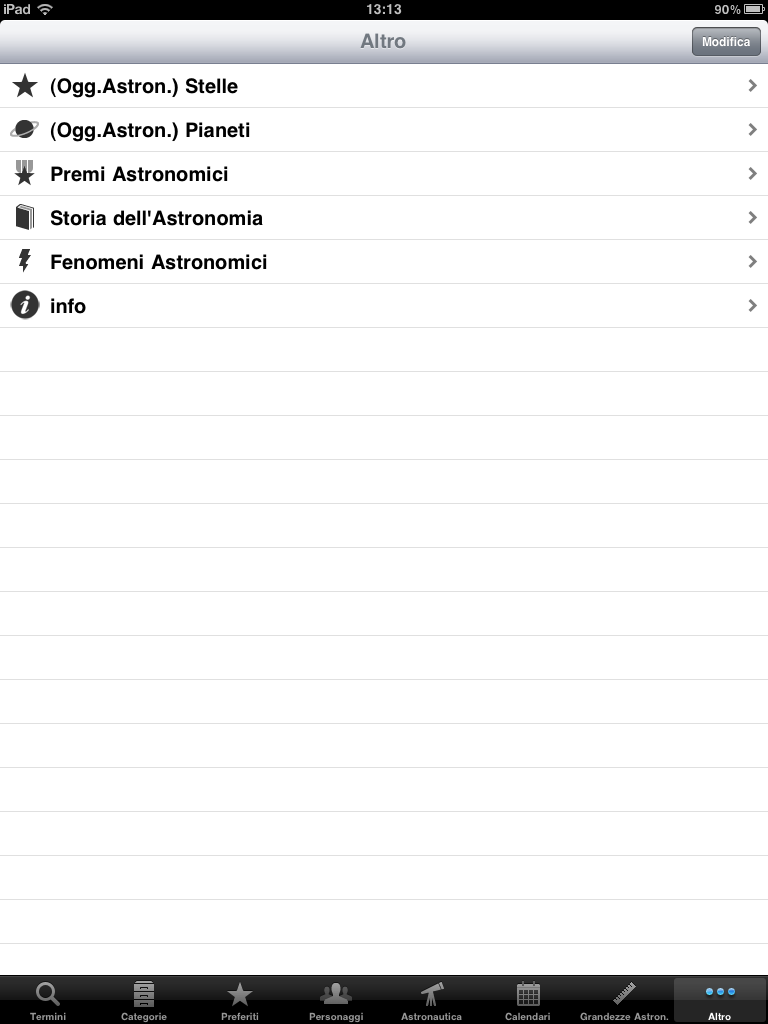Viewport: 768px width, 1024px height.
Task: Tap the Modifica button
Action: 726,42
